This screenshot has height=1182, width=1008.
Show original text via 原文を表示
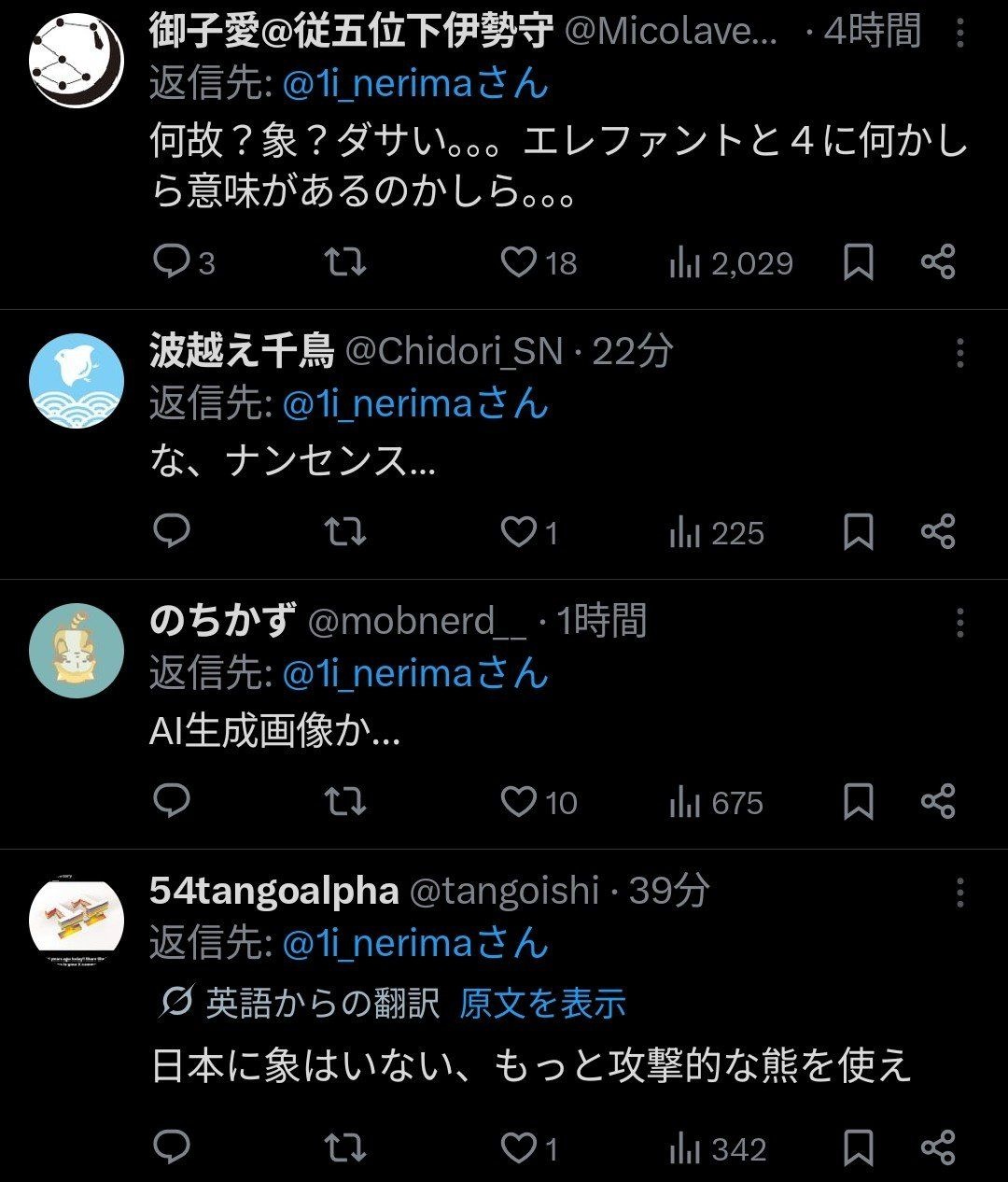click(x=542, y=1005)
